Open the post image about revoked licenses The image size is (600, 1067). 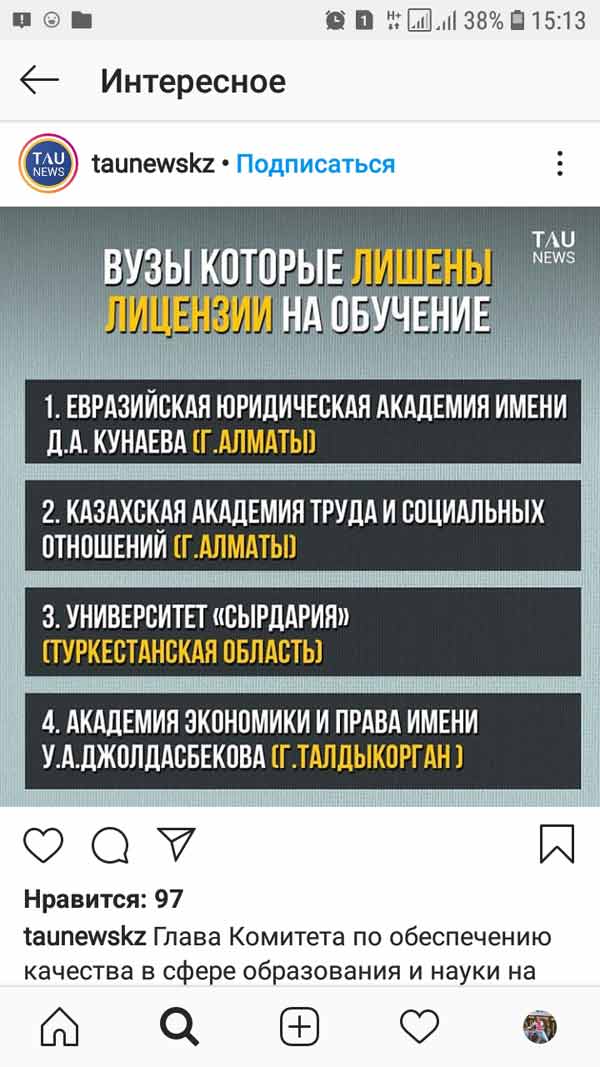pyautogui.click(x=300, y=506)
